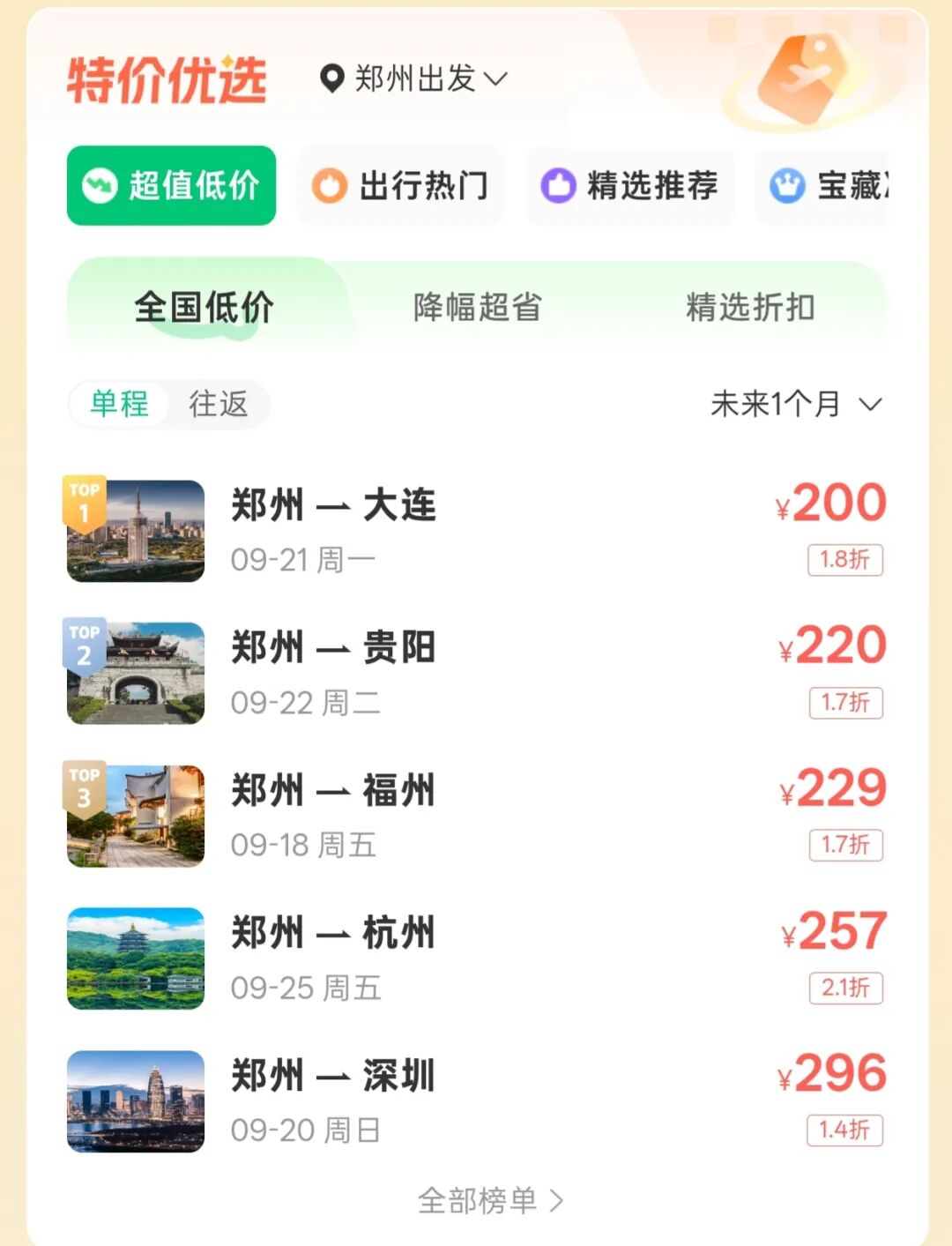952x1246 pixels.
Task: Open the 郑州 — 大连 flight deal
Action: pyautogui.click(x=476, y=530)
